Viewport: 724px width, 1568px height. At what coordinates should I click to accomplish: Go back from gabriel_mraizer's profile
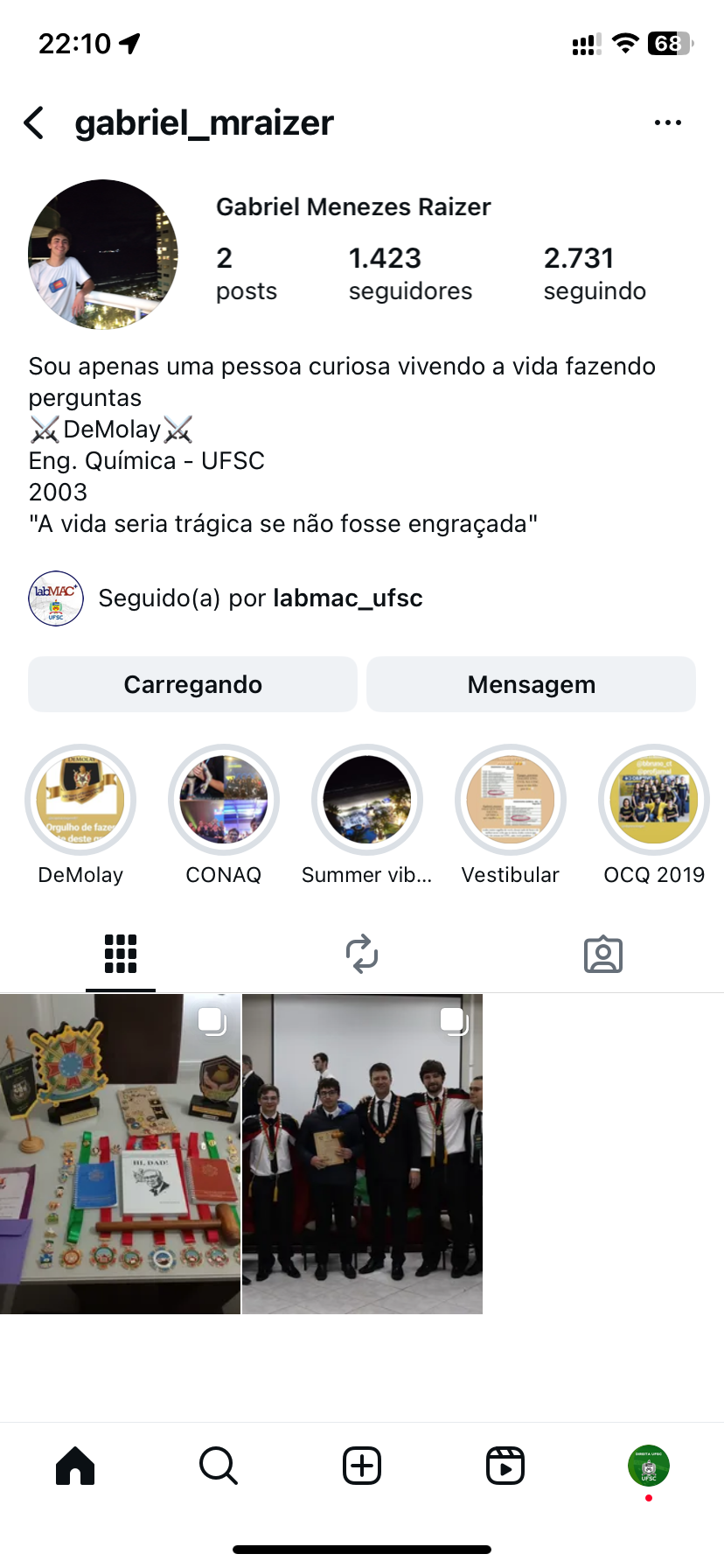click(34, 123)
